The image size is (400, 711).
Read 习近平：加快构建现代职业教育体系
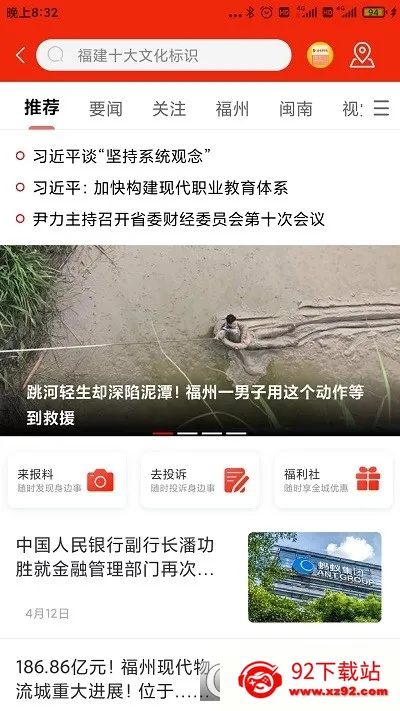pyautogui.click(x=160, y=188)
